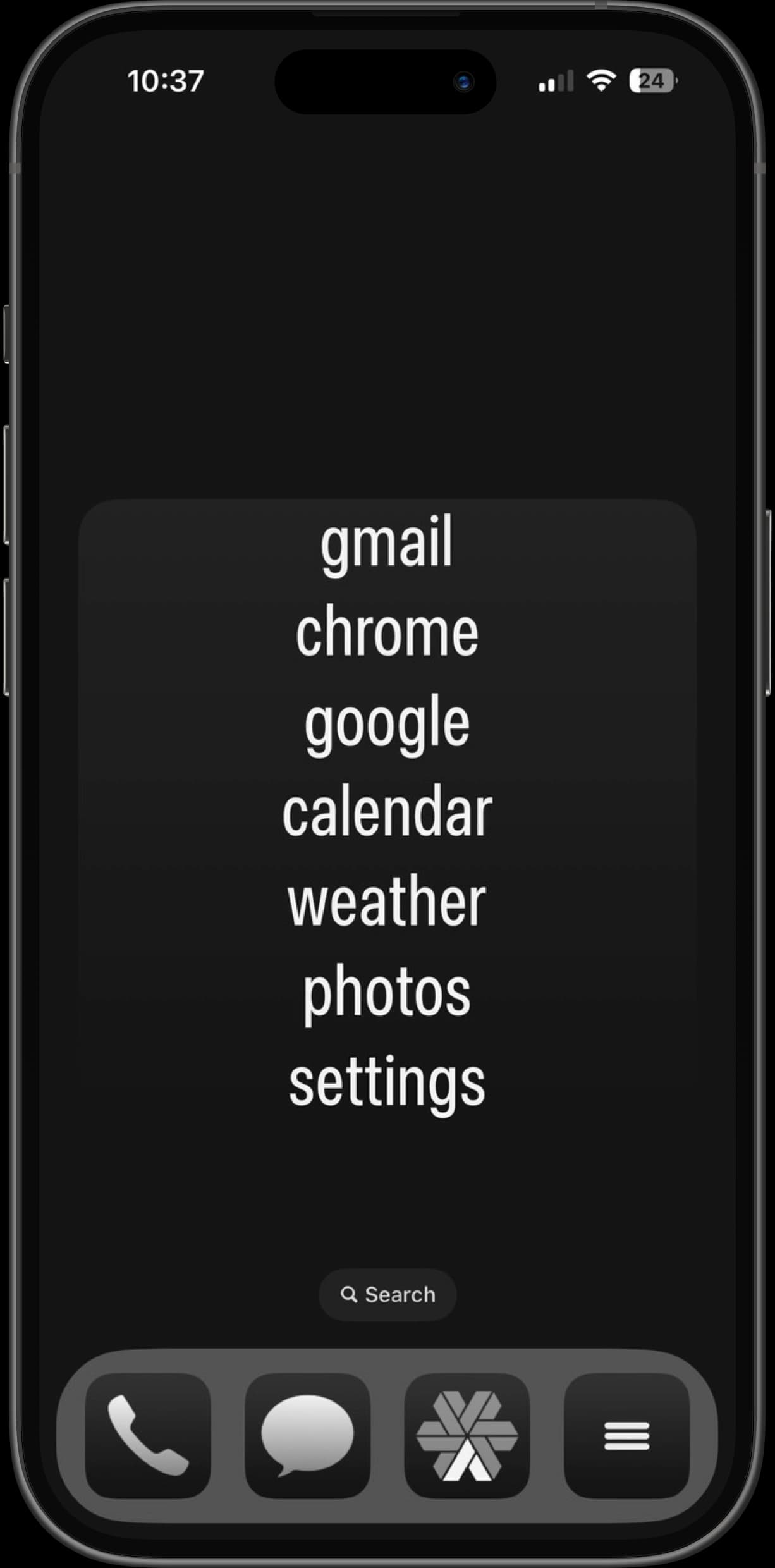Open the Phone app in the dock
This screenshot has height=1568, width=775.
(148, 1435)
